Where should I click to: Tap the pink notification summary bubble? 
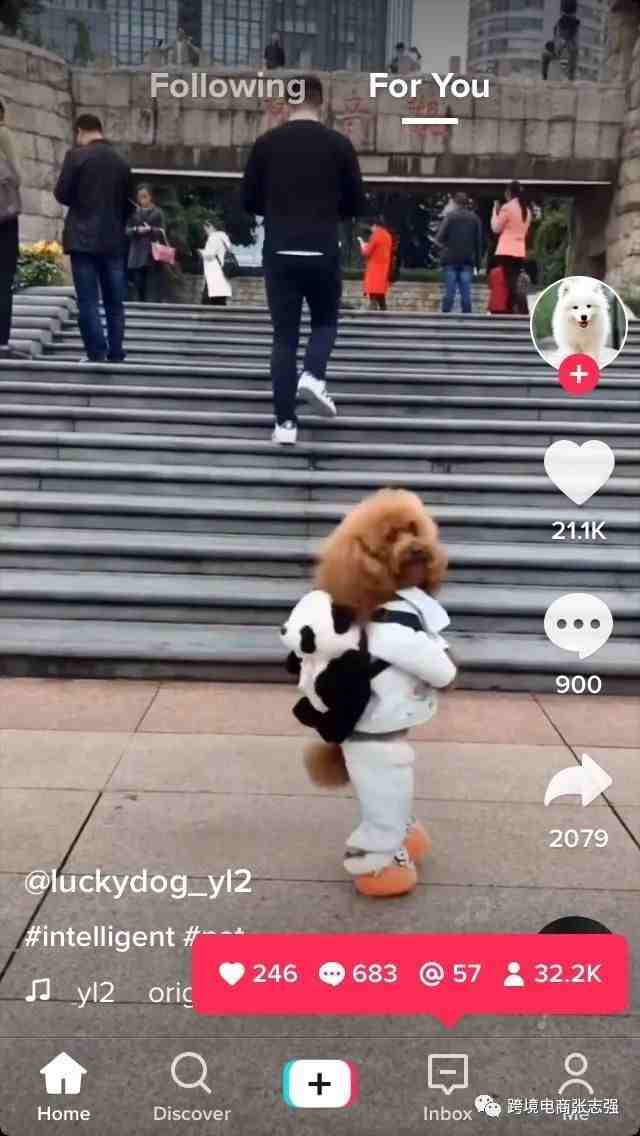click(x=410, y=974)
